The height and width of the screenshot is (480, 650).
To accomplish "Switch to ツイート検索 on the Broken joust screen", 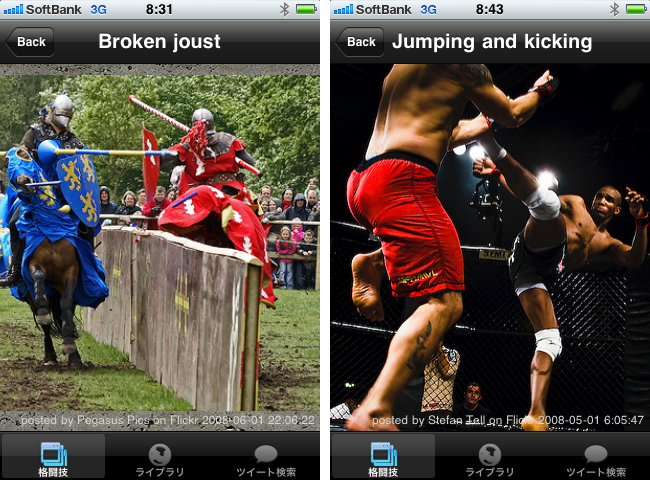I will (x=265, y=458).
